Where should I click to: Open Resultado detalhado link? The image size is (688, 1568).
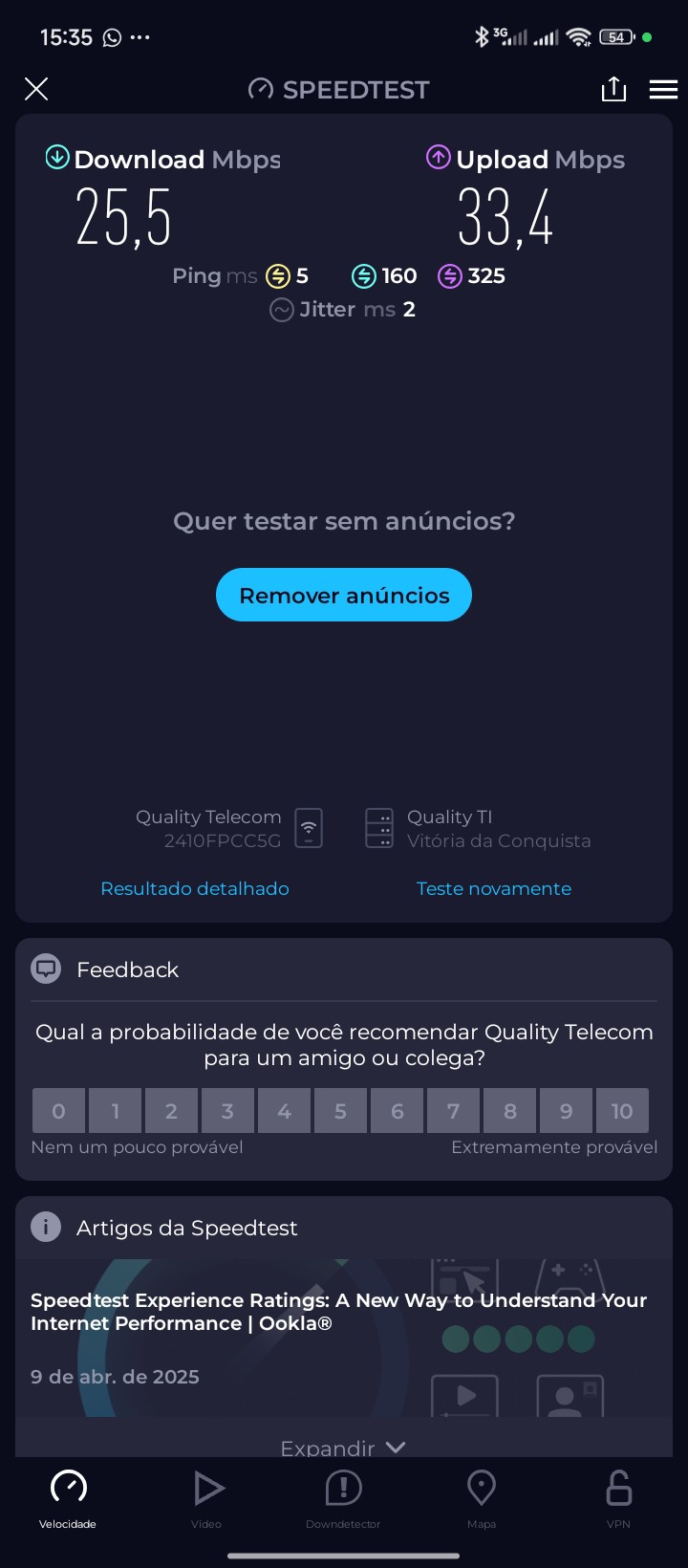click(x=195, y=888)
